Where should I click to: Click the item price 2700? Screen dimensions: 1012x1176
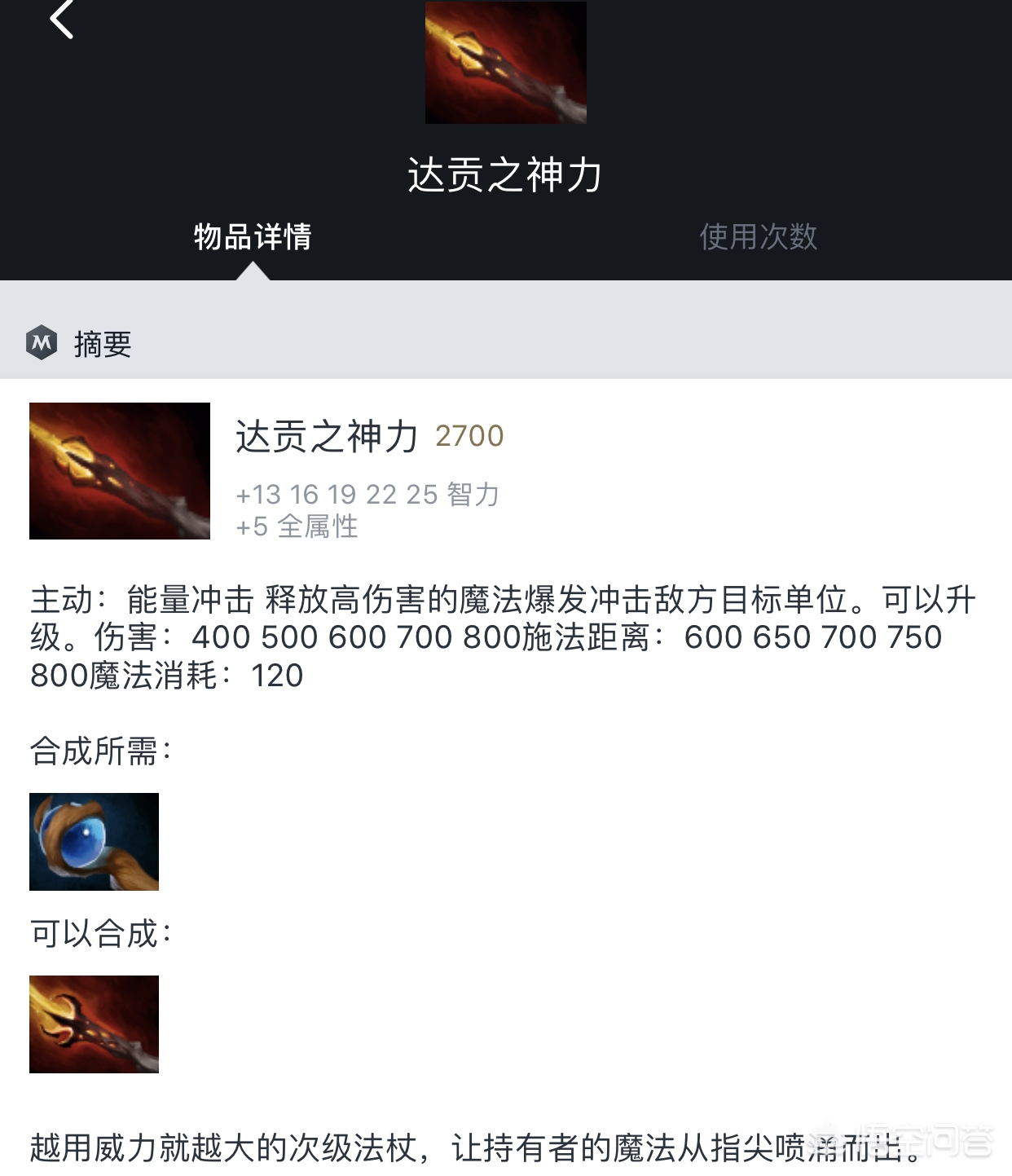tap(470, 437)
